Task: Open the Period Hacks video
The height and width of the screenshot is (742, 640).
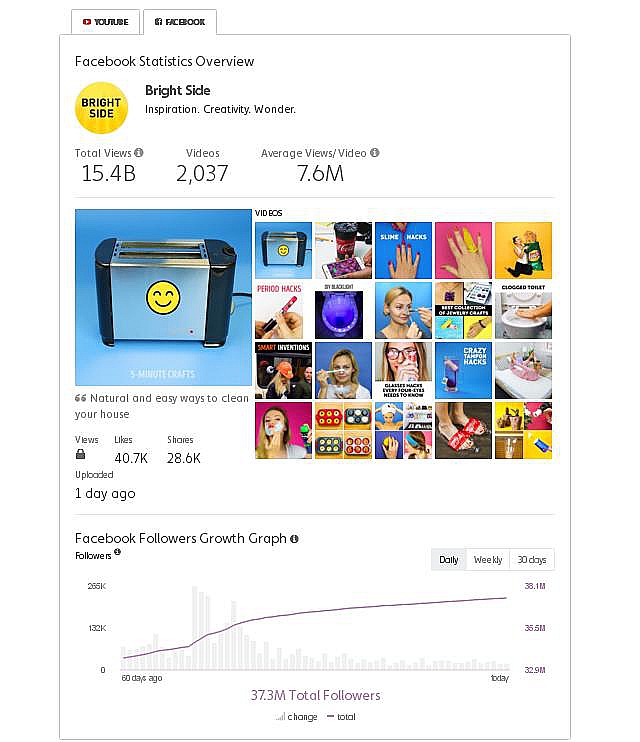Action: click(283, 310)
